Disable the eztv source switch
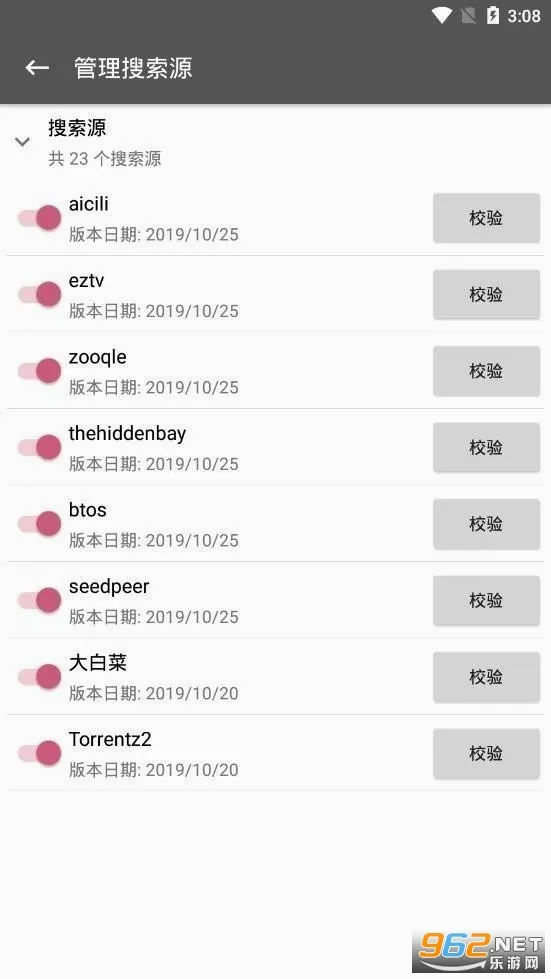 39,294
